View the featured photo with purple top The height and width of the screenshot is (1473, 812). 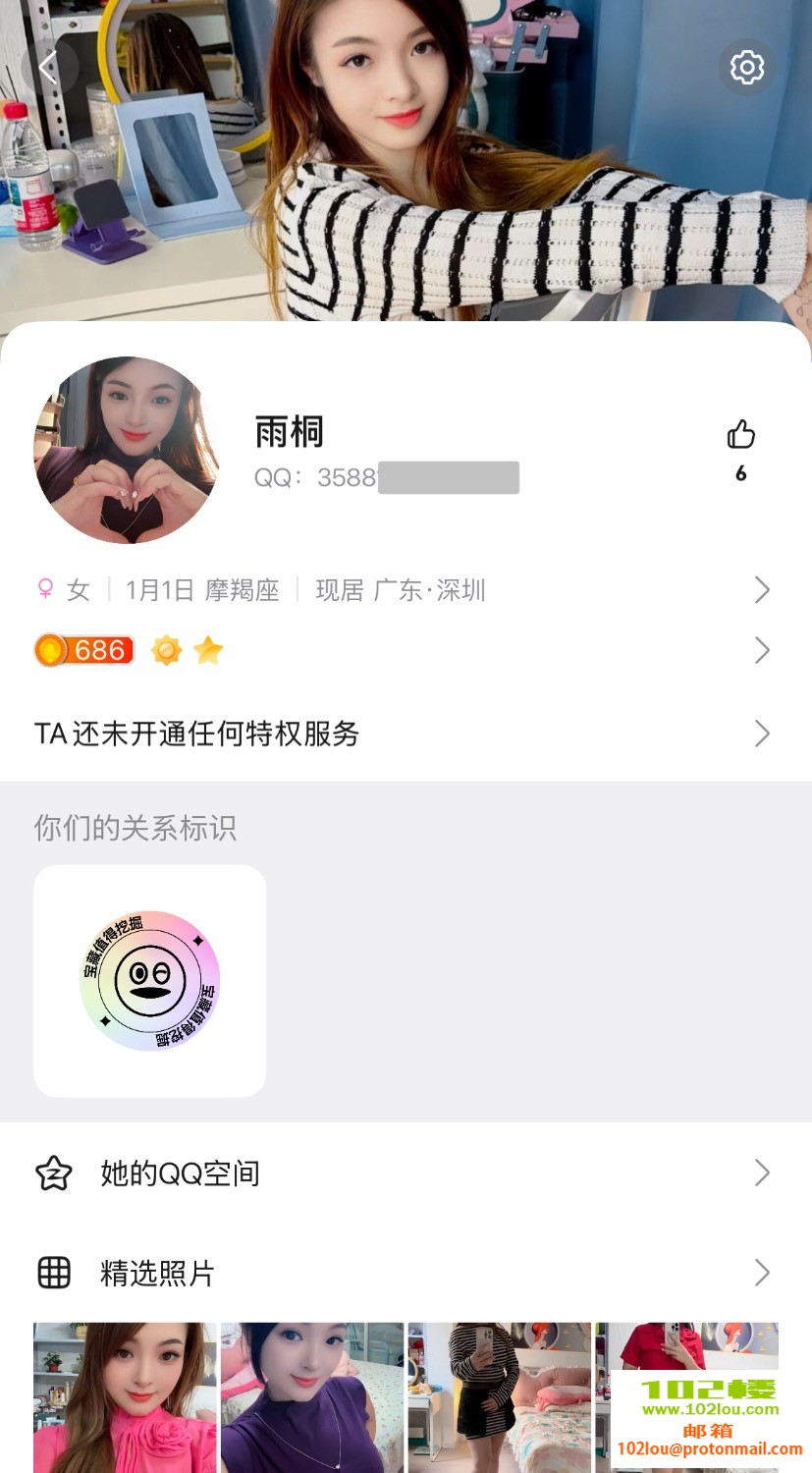(312, 1396)
